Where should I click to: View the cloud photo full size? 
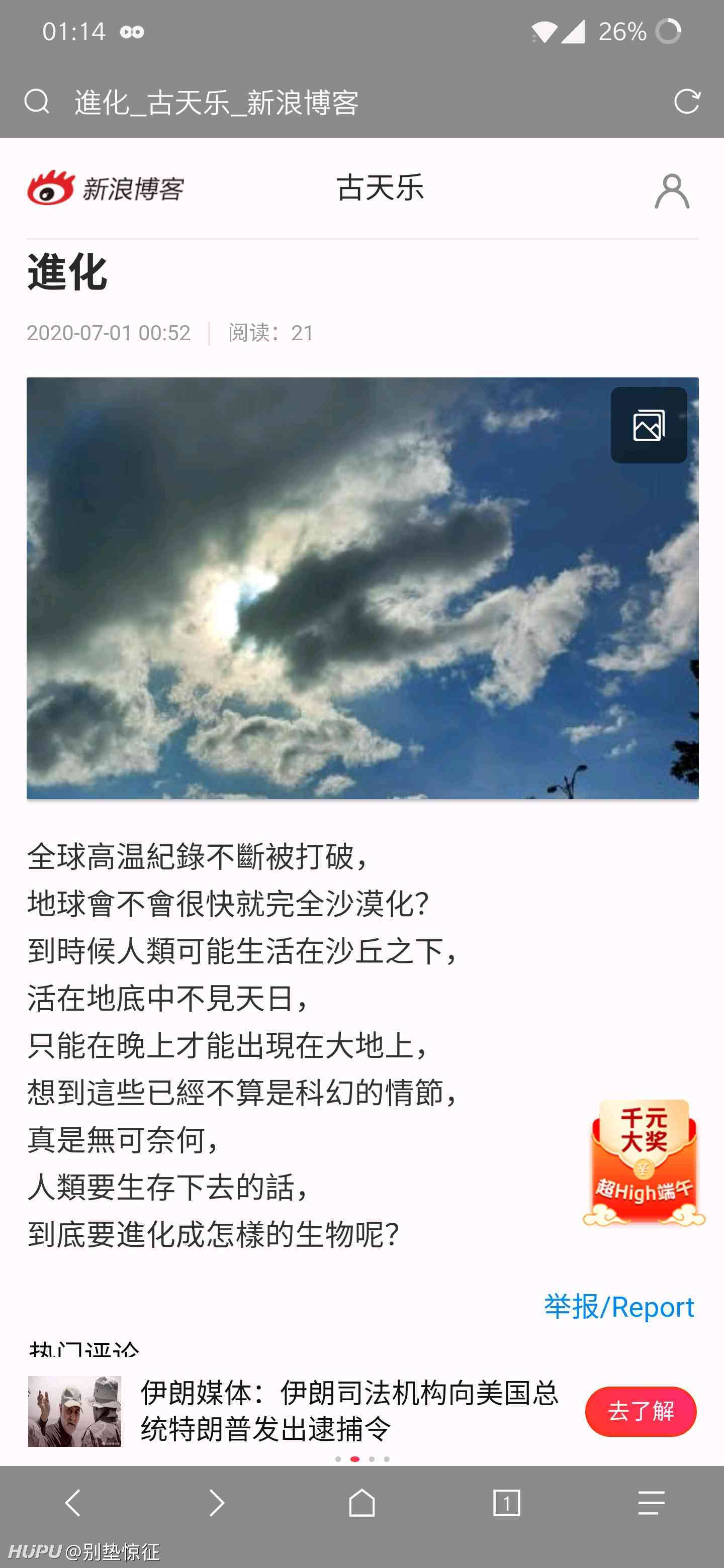pyautogui.click(x=361, y=588)
